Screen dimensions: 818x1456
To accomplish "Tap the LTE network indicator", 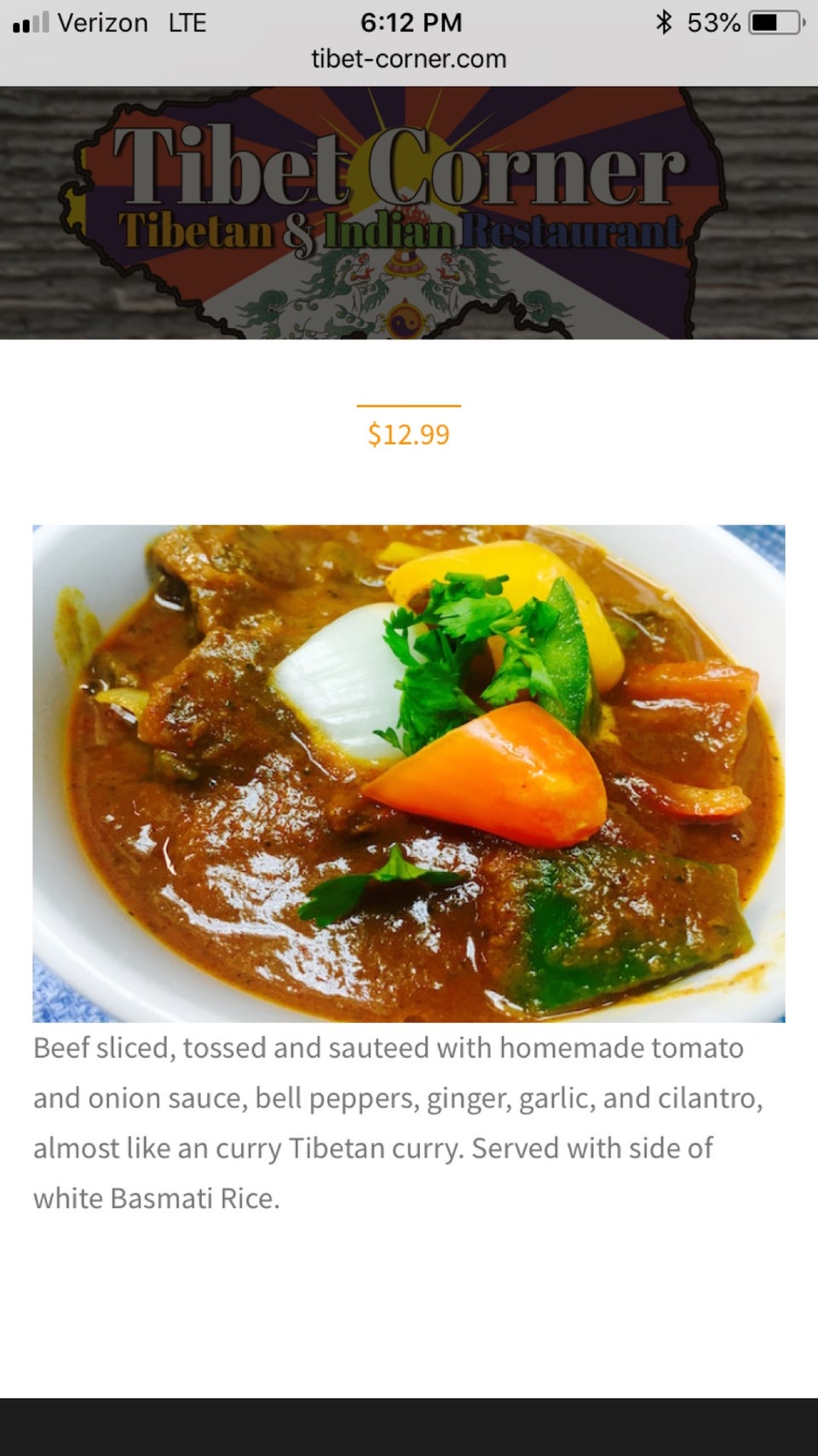I will 188,22.
